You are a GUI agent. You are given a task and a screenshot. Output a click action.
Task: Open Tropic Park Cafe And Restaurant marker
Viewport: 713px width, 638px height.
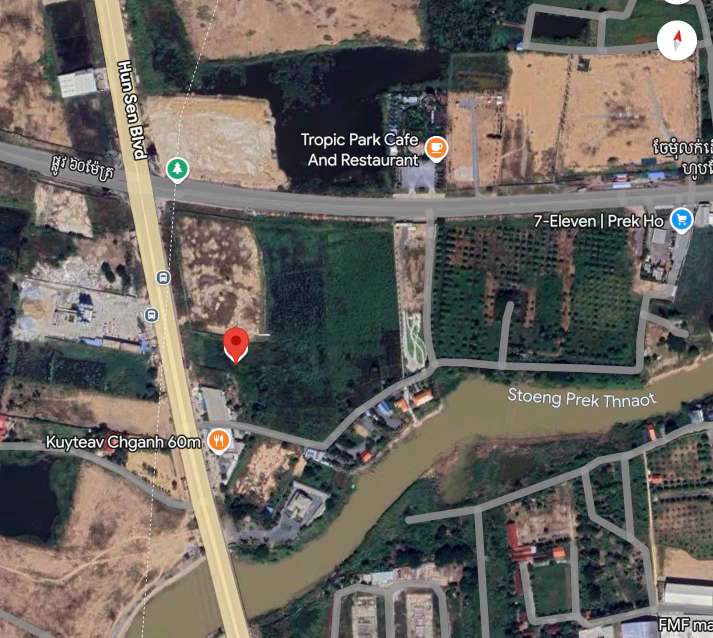tap(435, 150)
